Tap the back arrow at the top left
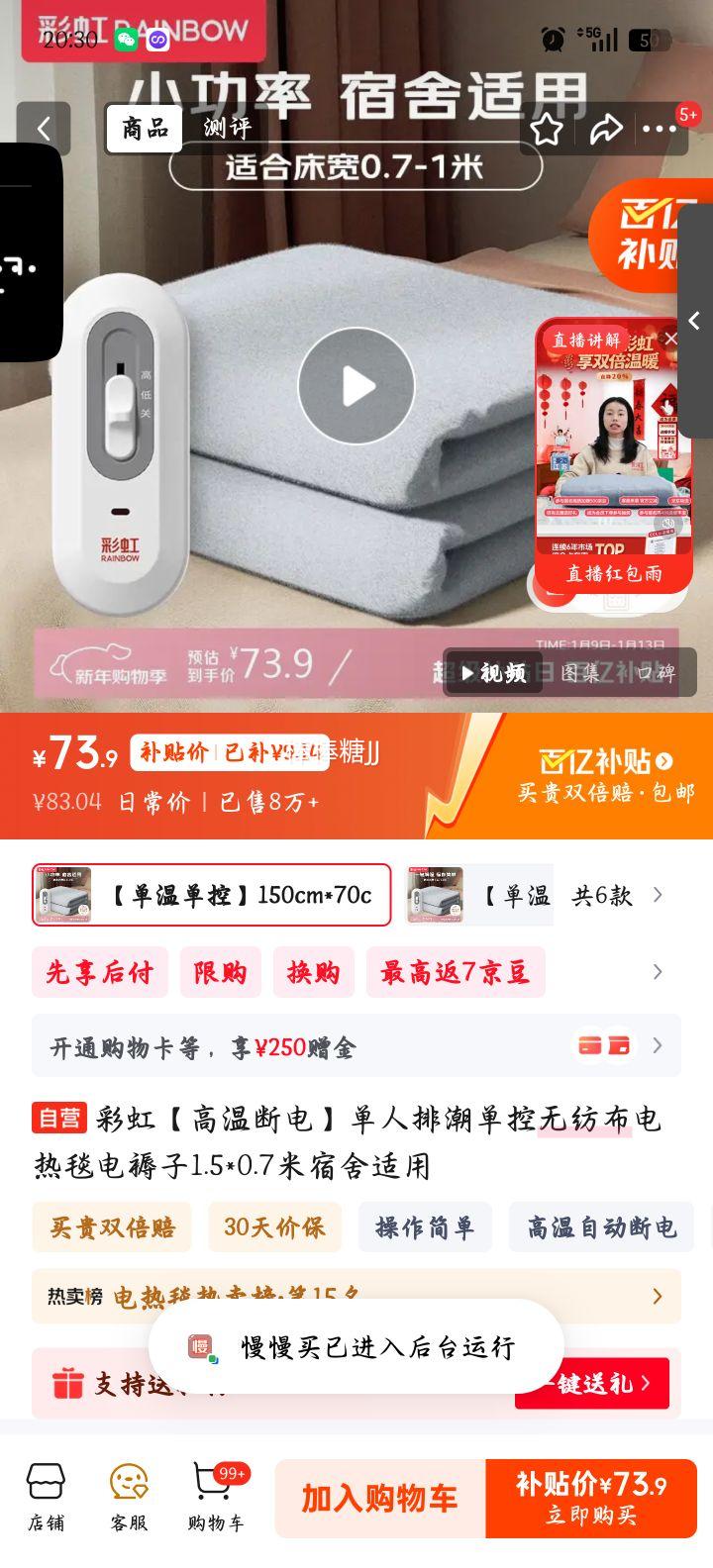 pyautogui.click(x=45, y=129)
